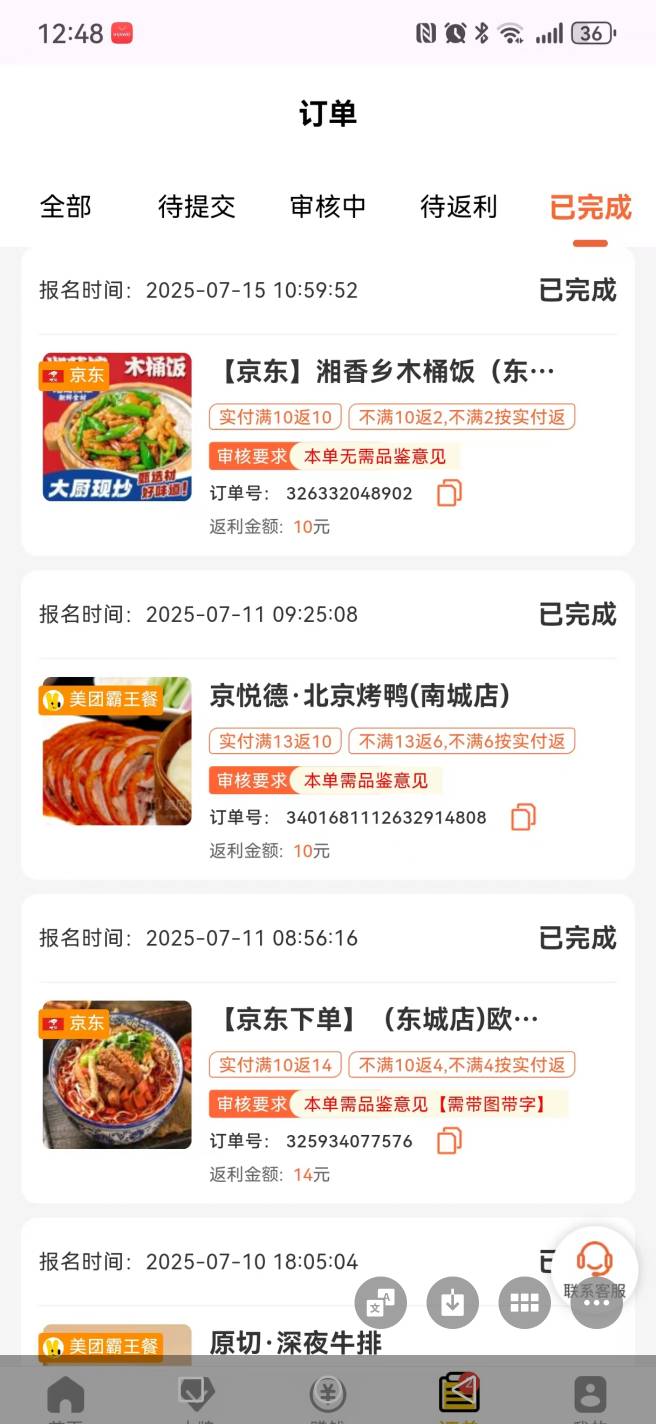Screen dimensions: 656x1424
Task: Select the 待返利 tab
Action: [459, 207]
